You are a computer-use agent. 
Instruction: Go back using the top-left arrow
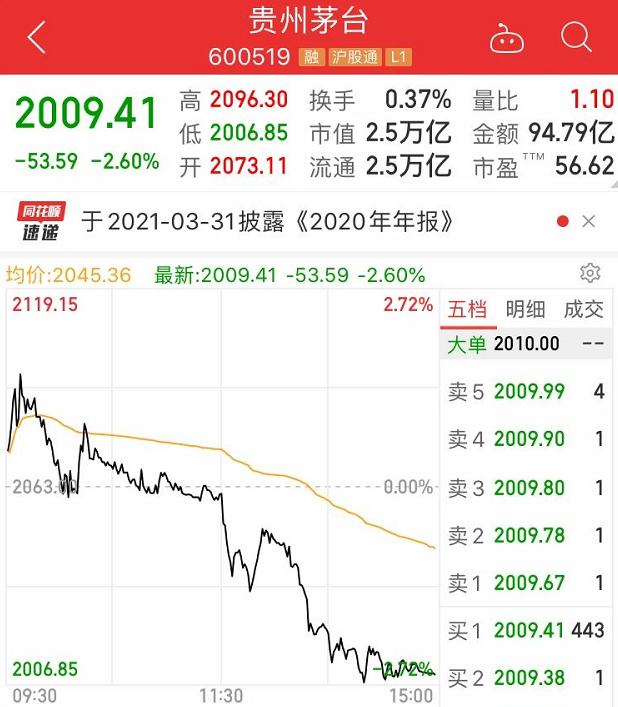(37, 37)
